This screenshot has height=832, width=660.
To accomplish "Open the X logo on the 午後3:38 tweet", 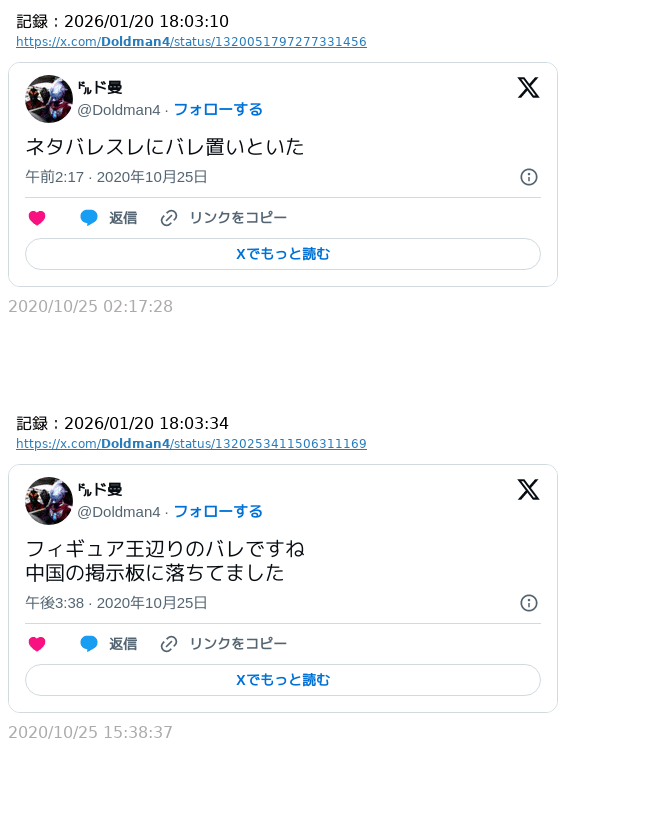I will pos(528,490).
